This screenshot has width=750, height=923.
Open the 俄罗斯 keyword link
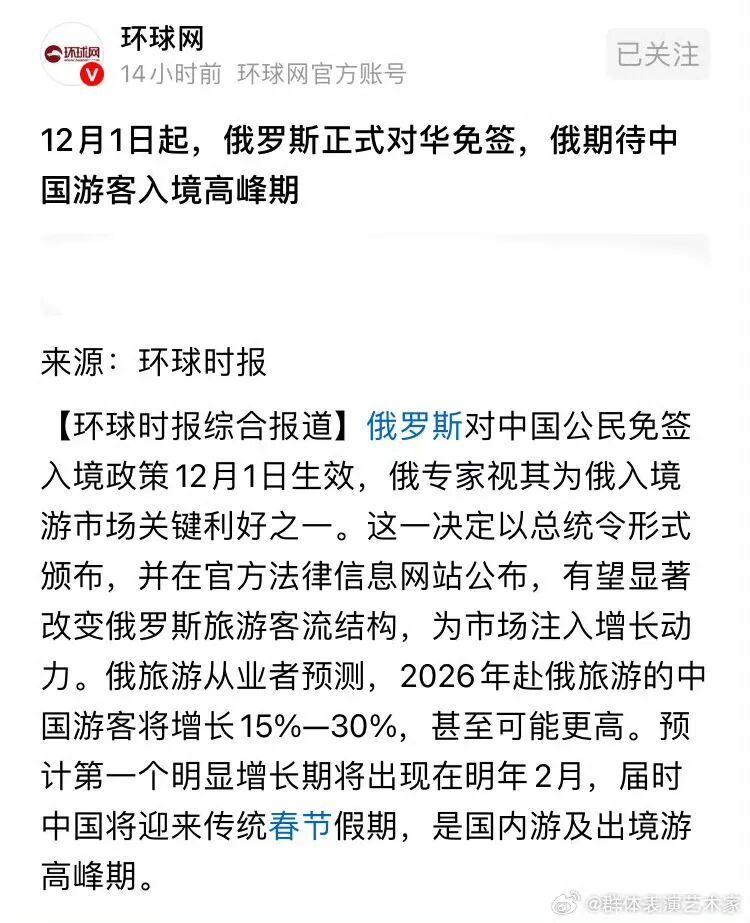click(x=414, y=426)
